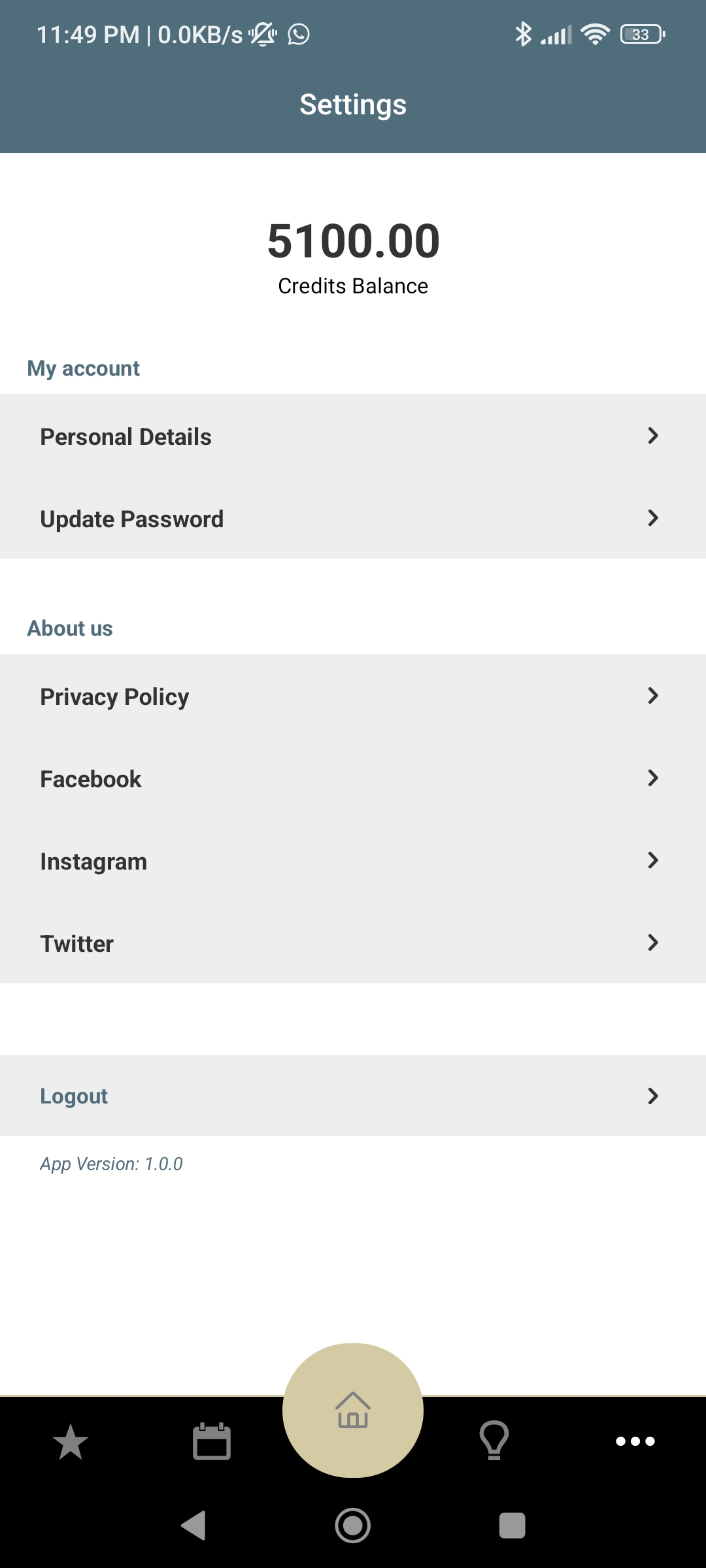Viewport: 706px width, 1568px height.
Task: View the Privacy Policy
Action: [x=353, y=696]
